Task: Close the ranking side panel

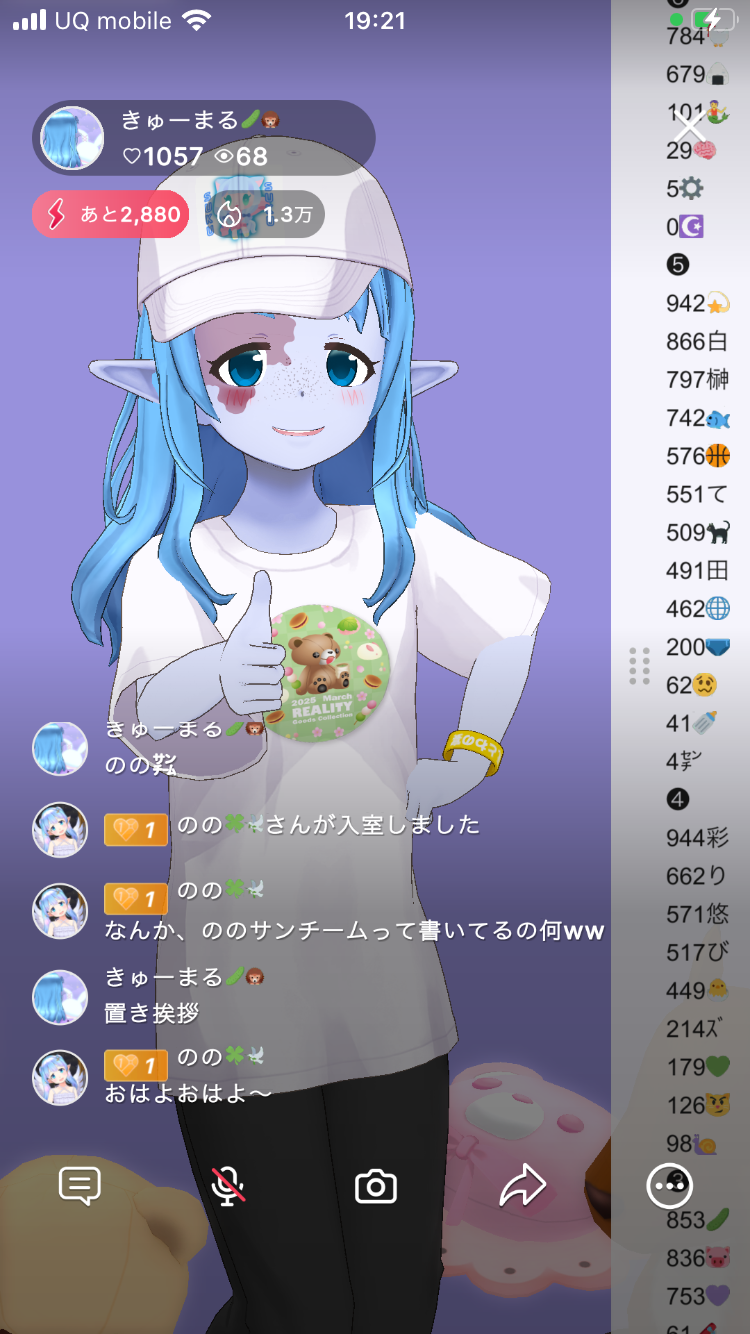Action: (x=690, y=127)
